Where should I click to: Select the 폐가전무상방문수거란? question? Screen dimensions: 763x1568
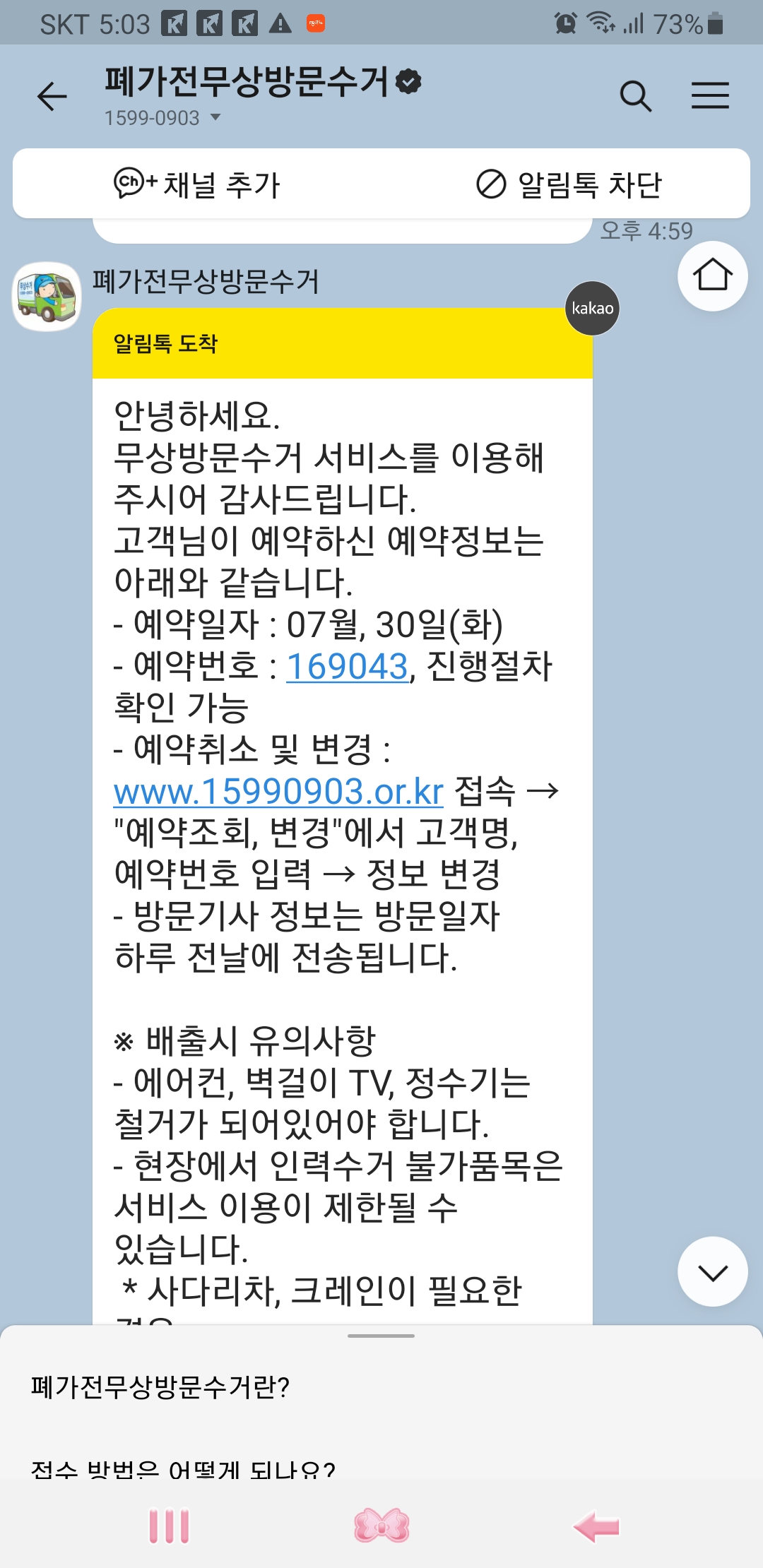pos(160,1387)
